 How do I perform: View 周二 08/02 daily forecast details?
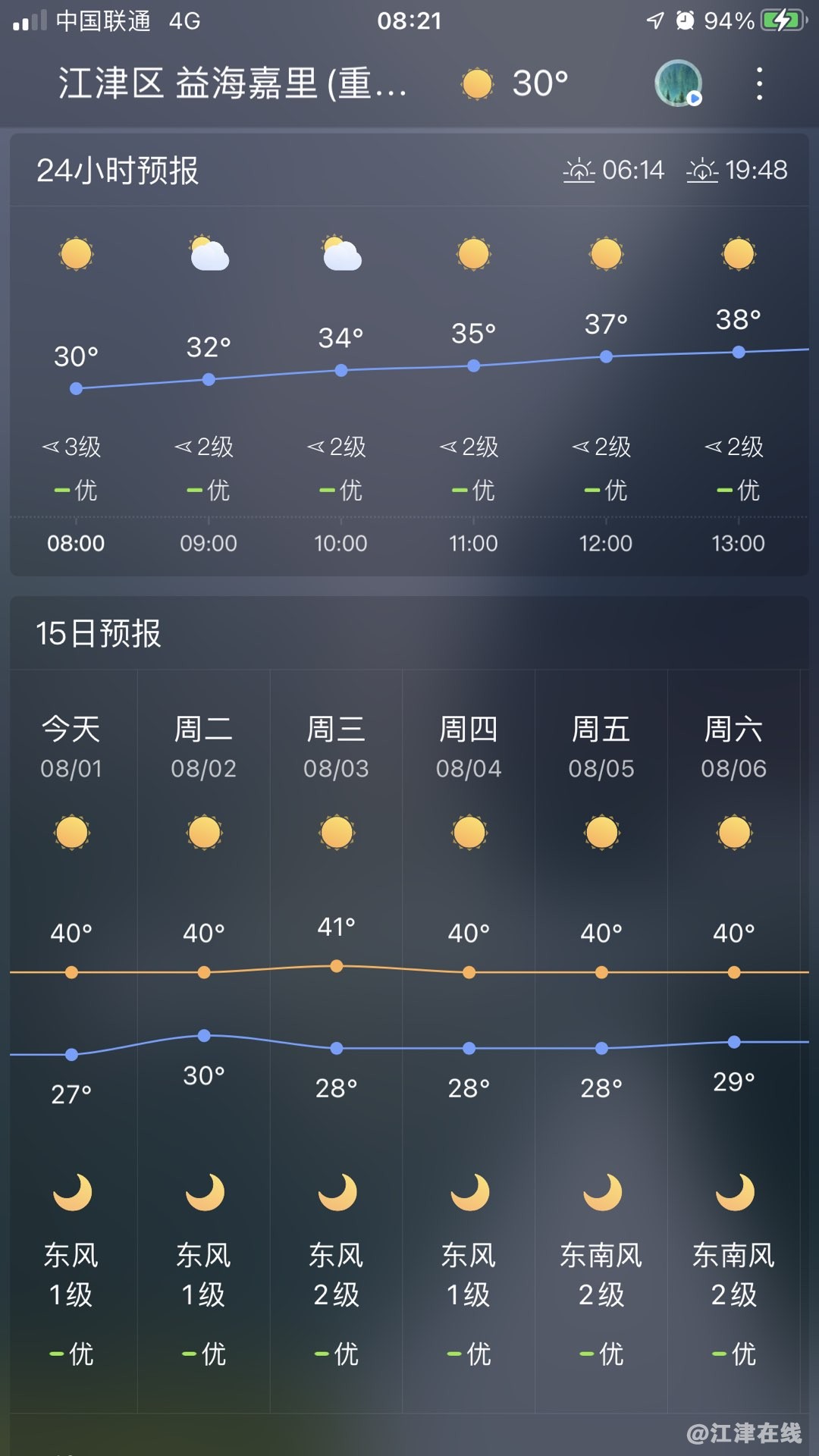[x=203, y=747]
